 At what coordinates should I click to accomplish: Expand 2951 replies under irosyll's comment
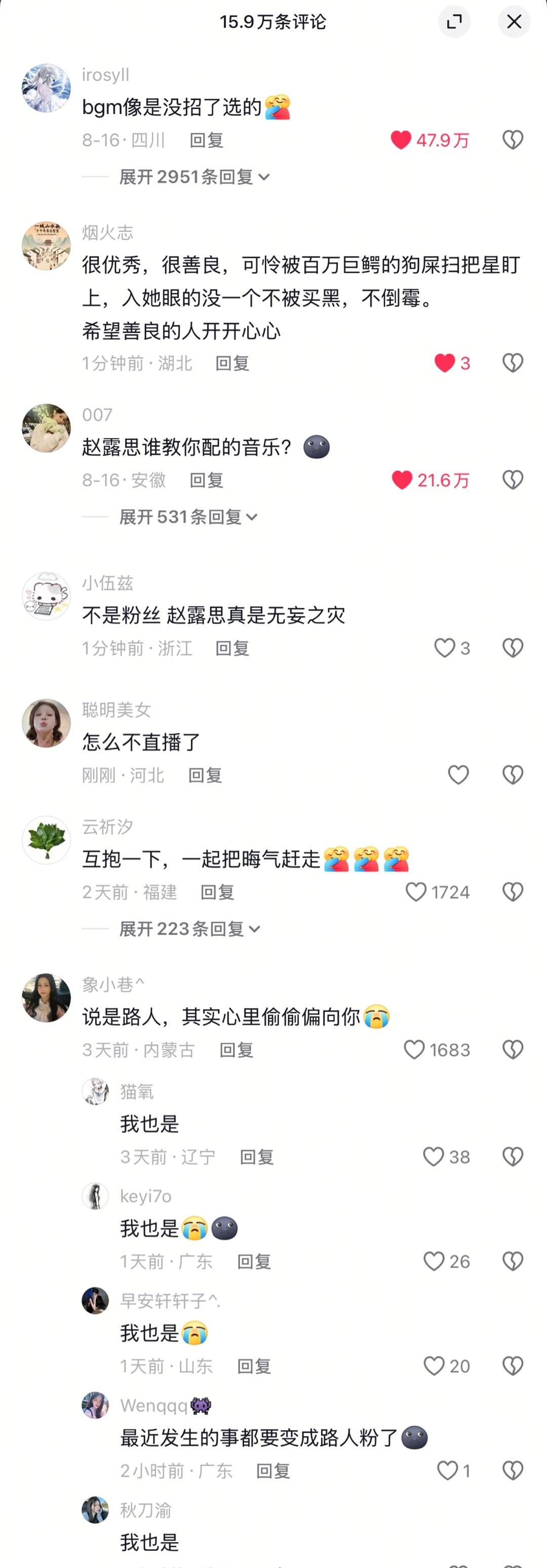click(x=193, y=177)
